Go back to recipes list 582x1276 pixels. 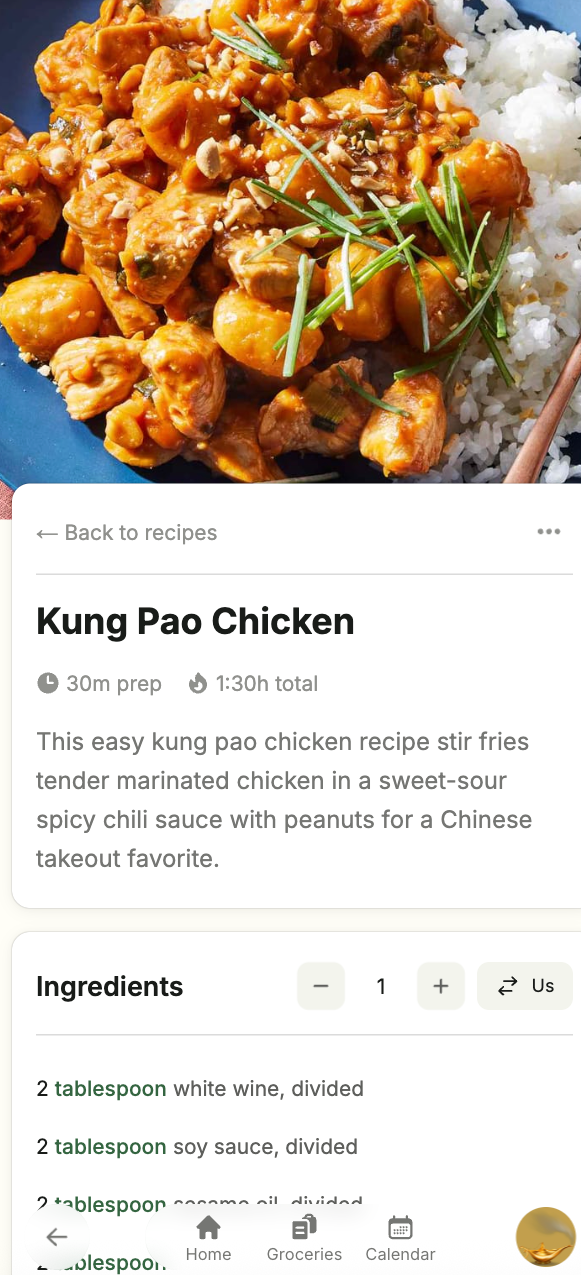[127, 533]
